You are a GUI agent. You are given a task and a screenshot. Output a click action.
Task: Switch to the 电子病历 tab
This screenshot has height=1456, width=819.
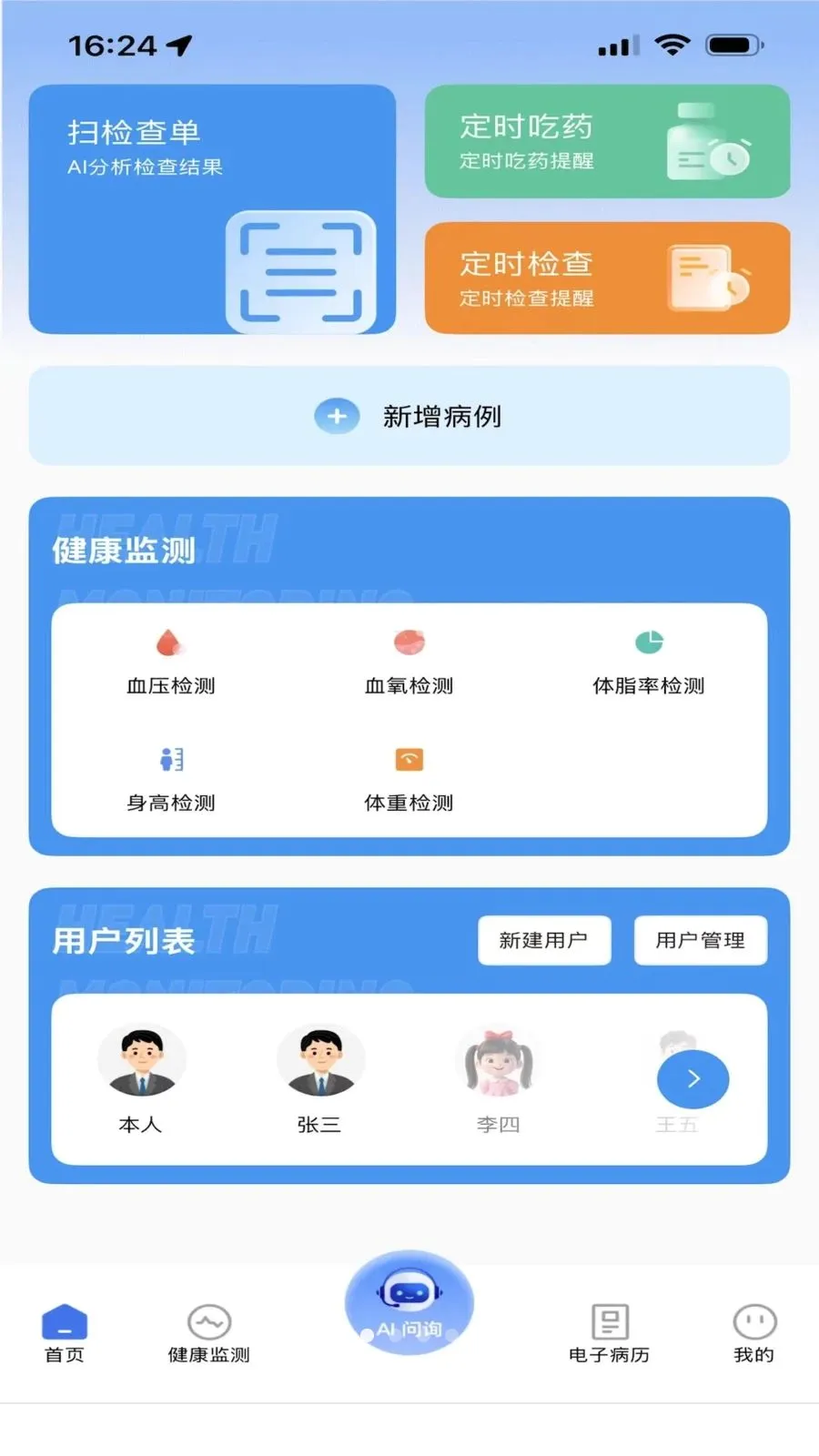pyautogui.click(x=610, y=1333)
